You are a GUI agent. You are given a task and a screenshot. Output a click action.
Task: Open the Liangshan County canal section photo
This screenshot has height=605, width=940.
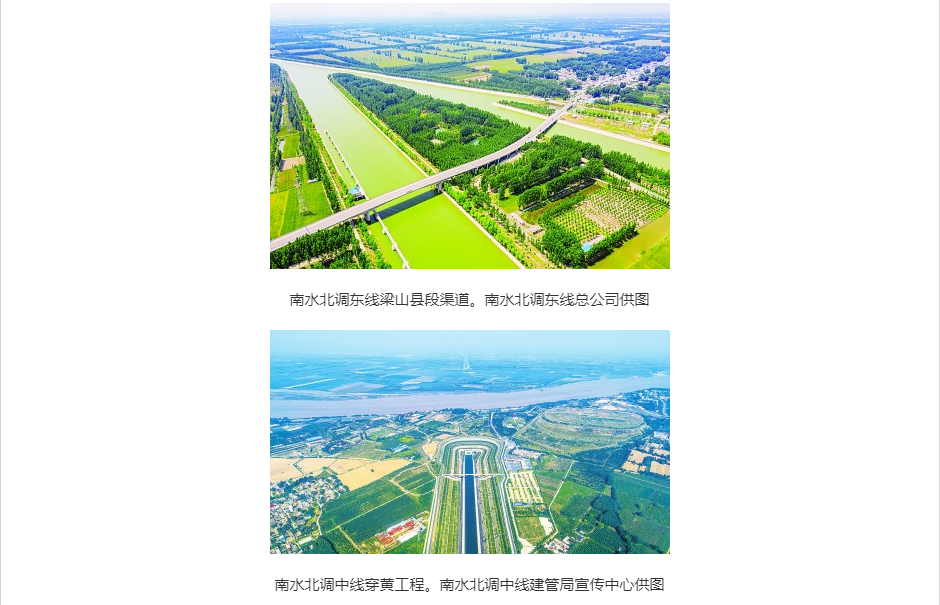coord(469,136)
